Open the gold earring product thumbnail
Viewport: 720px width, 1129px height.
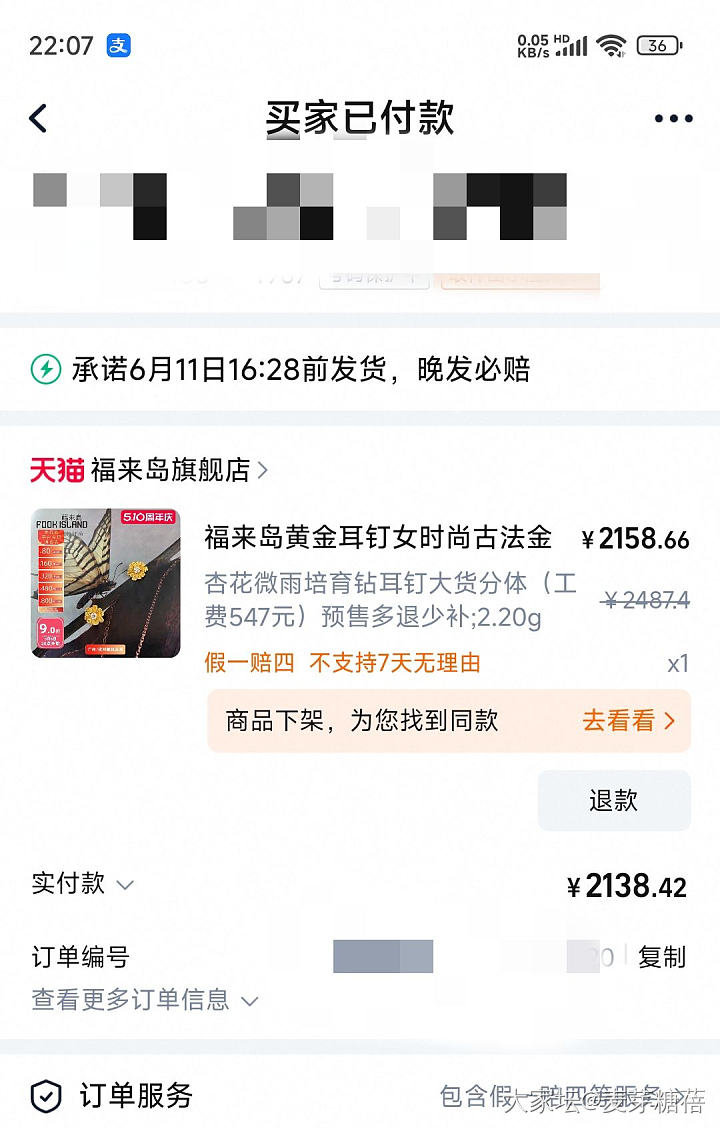(106, 583)
